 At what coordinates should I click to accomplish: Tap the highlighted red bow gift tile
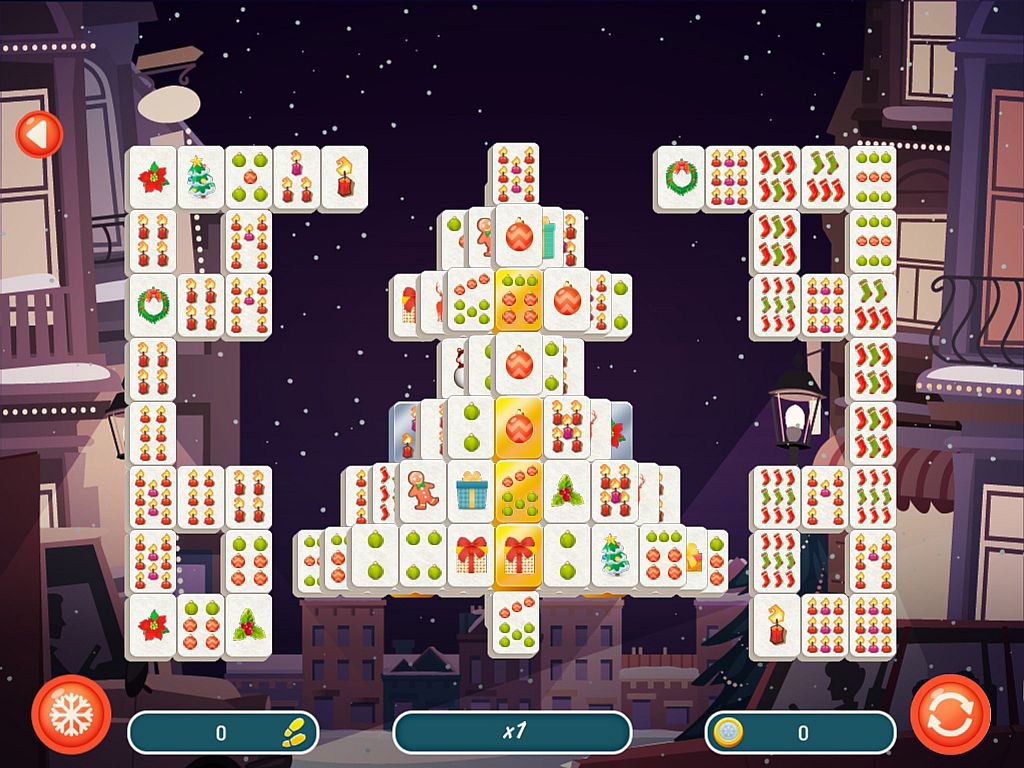point(518,554)
